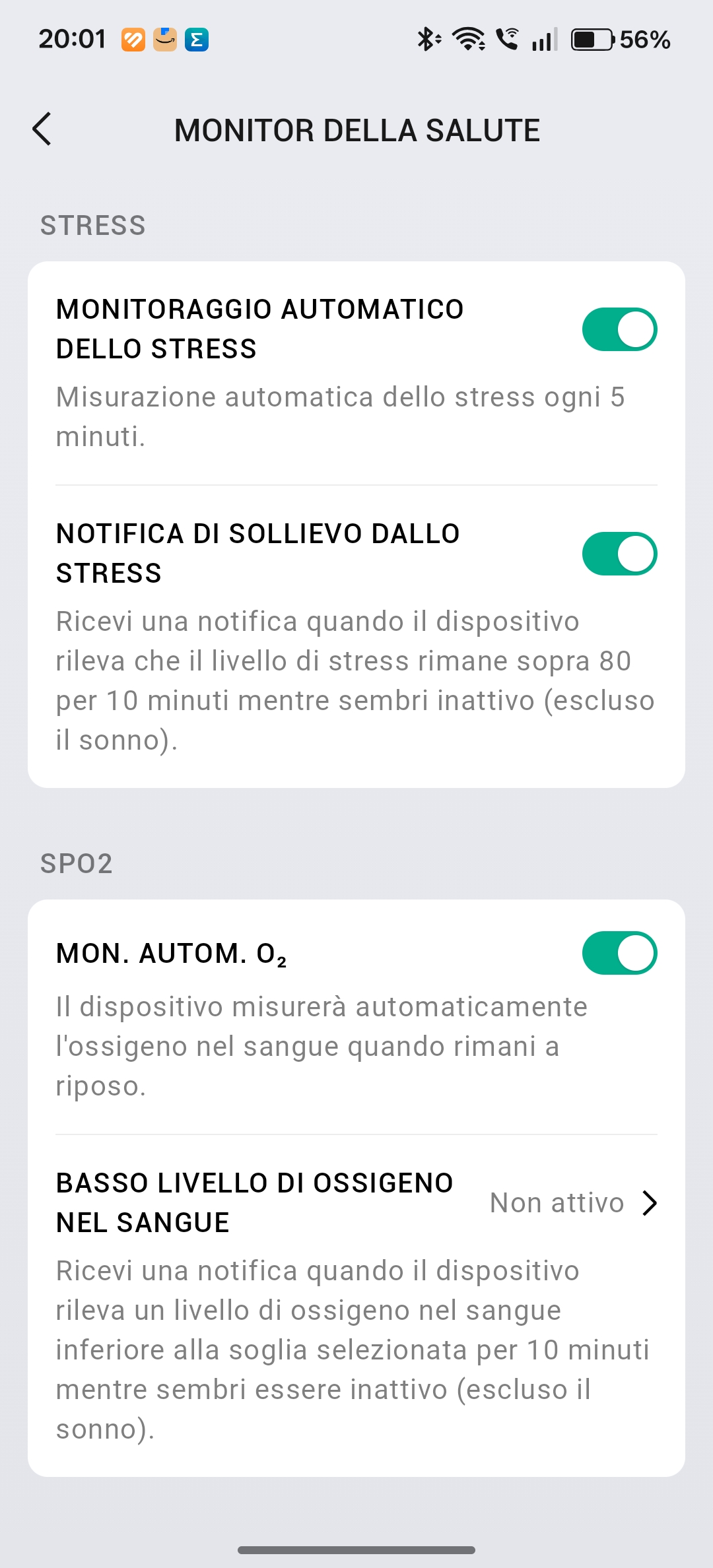Turn off Notifica di sollievo dallo stress
Screen dimensions: 713x1568
tap(619, 554)
